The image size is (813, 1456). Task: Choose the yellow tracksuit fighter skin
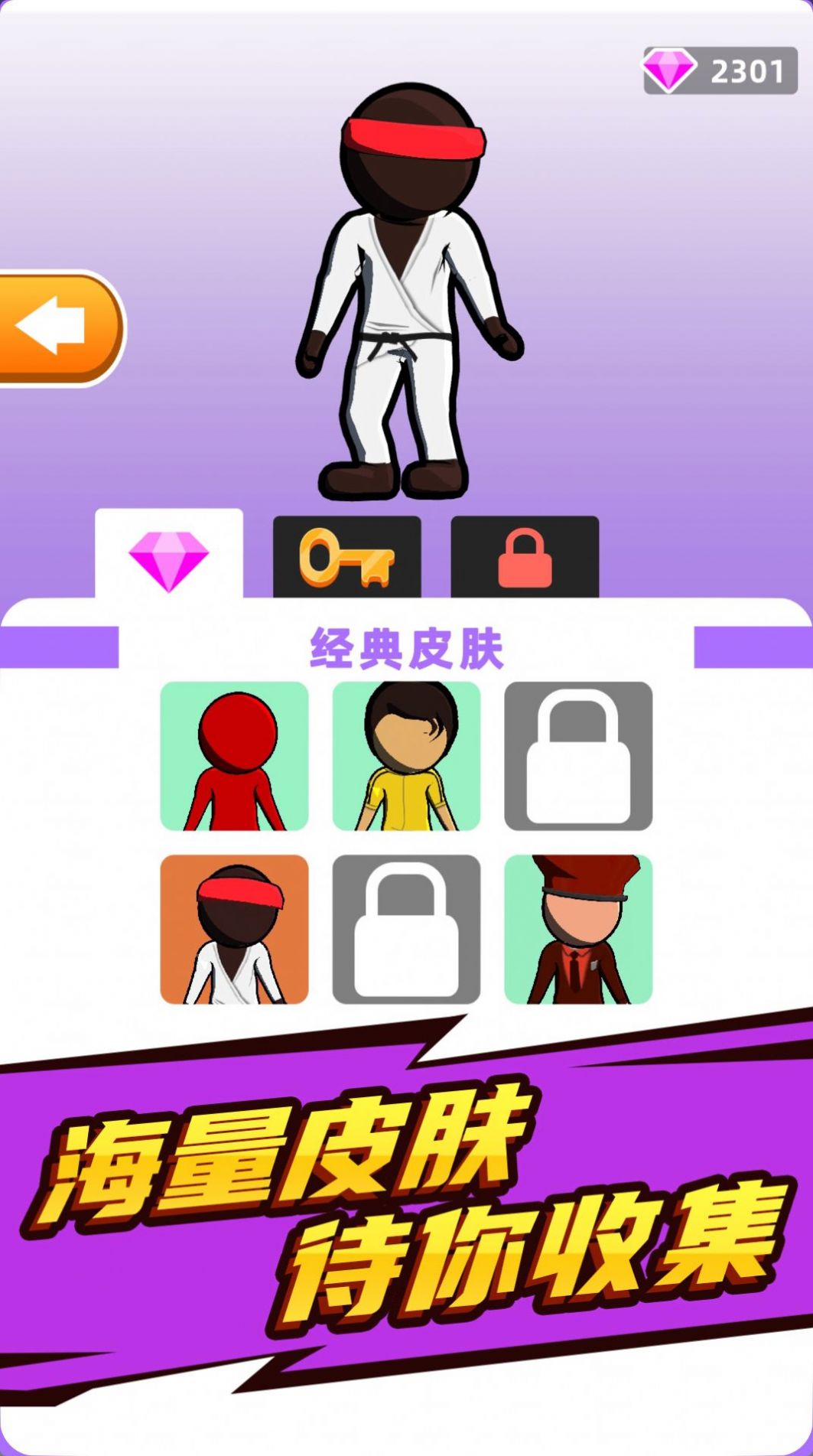pyautogui.click(x=406, y=756)
